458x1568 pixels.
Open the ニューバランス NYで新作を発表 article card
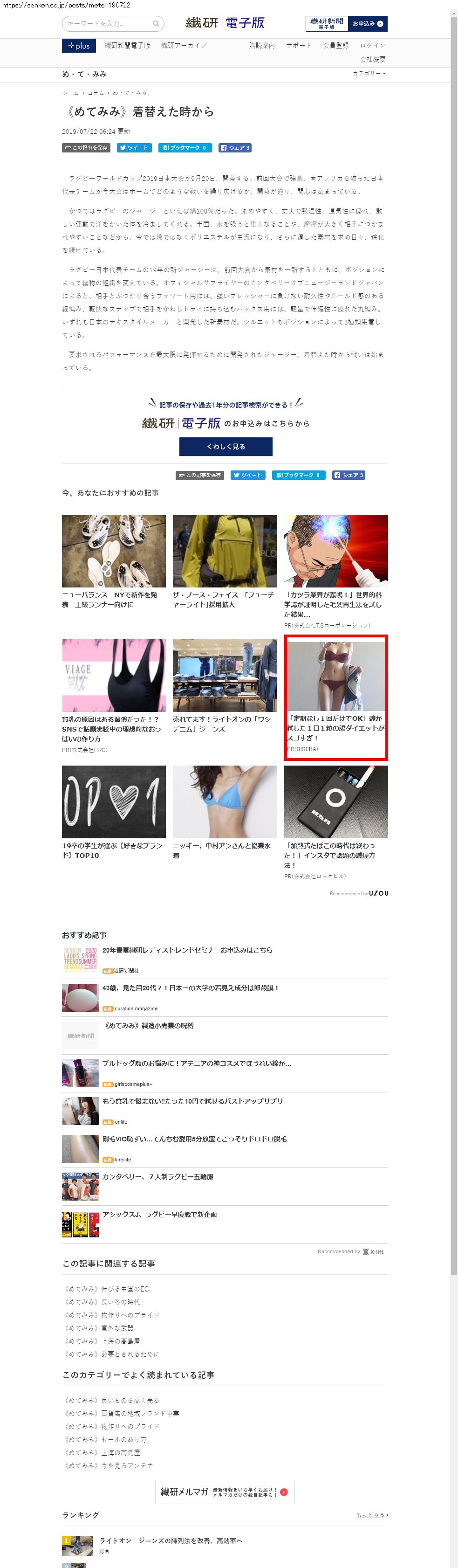click(x=114, y=560)
